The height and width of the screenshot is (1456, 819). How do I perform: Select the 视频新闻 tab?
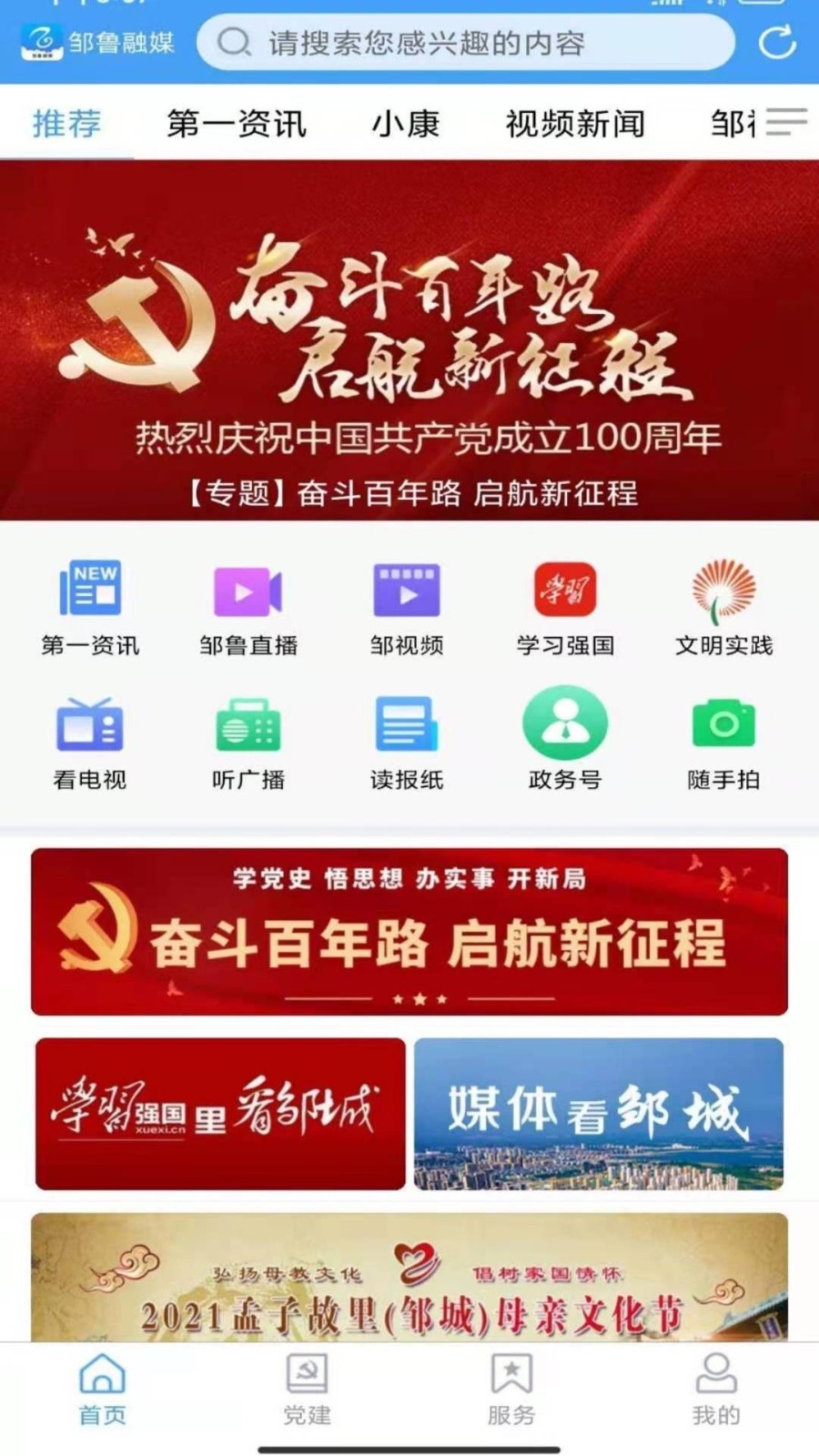[x=575, y=124]
